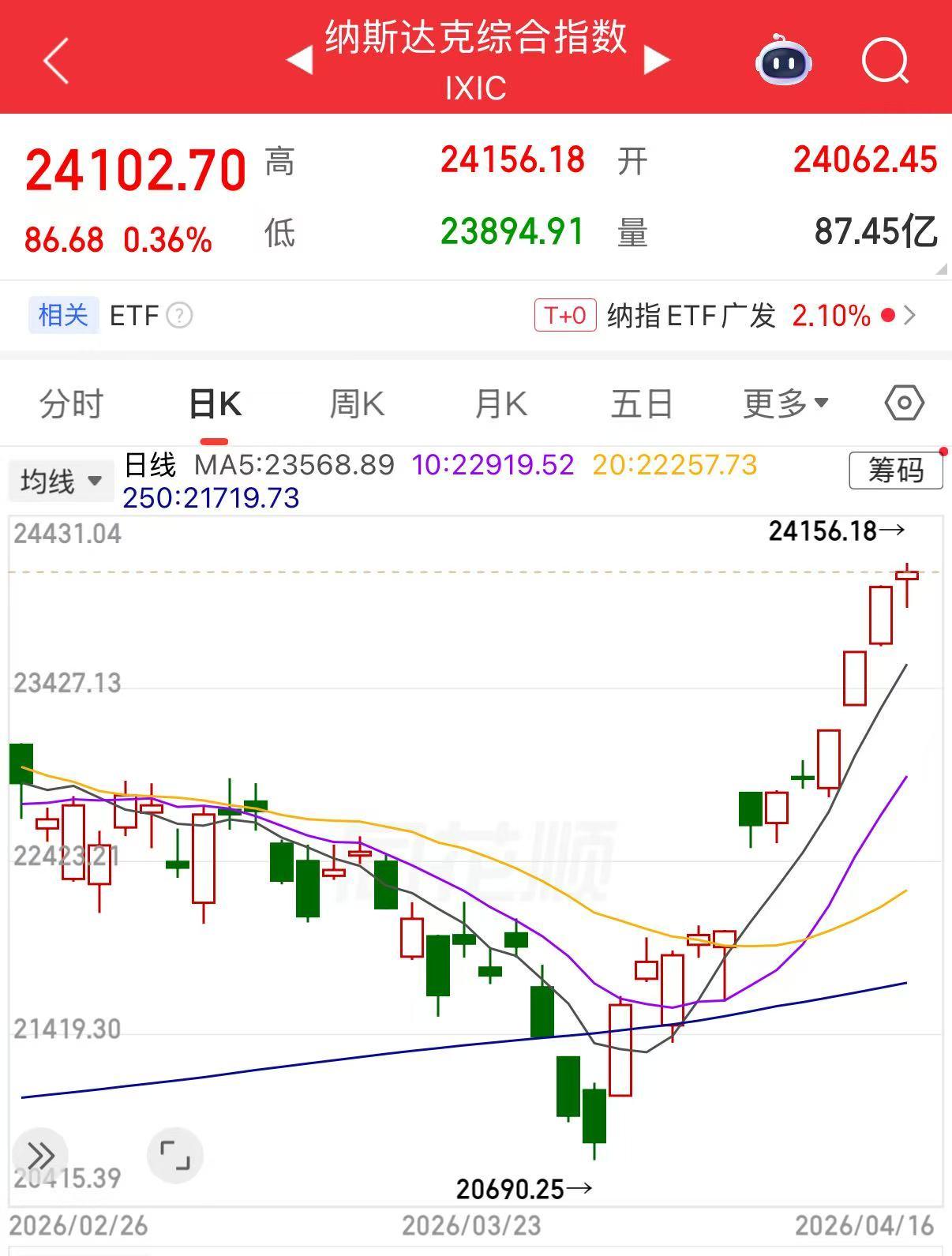952x1256 pixels.
Task: Open search from the header
Action: click(x=885, y=60)
